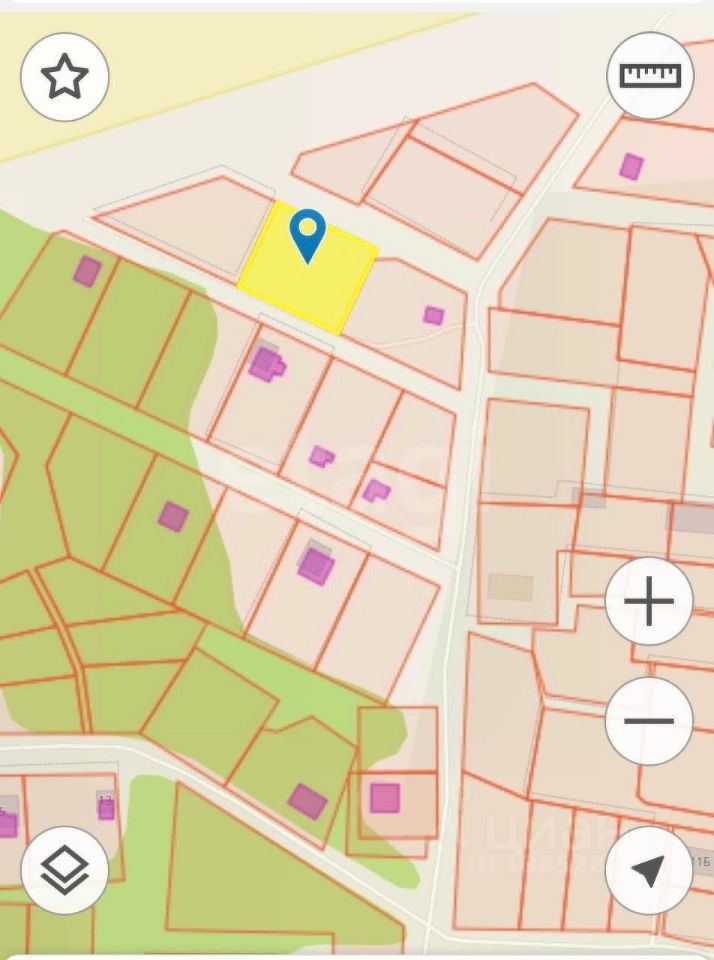
Task: Tap the blue pin on highlighted plot
Action: 308,234
